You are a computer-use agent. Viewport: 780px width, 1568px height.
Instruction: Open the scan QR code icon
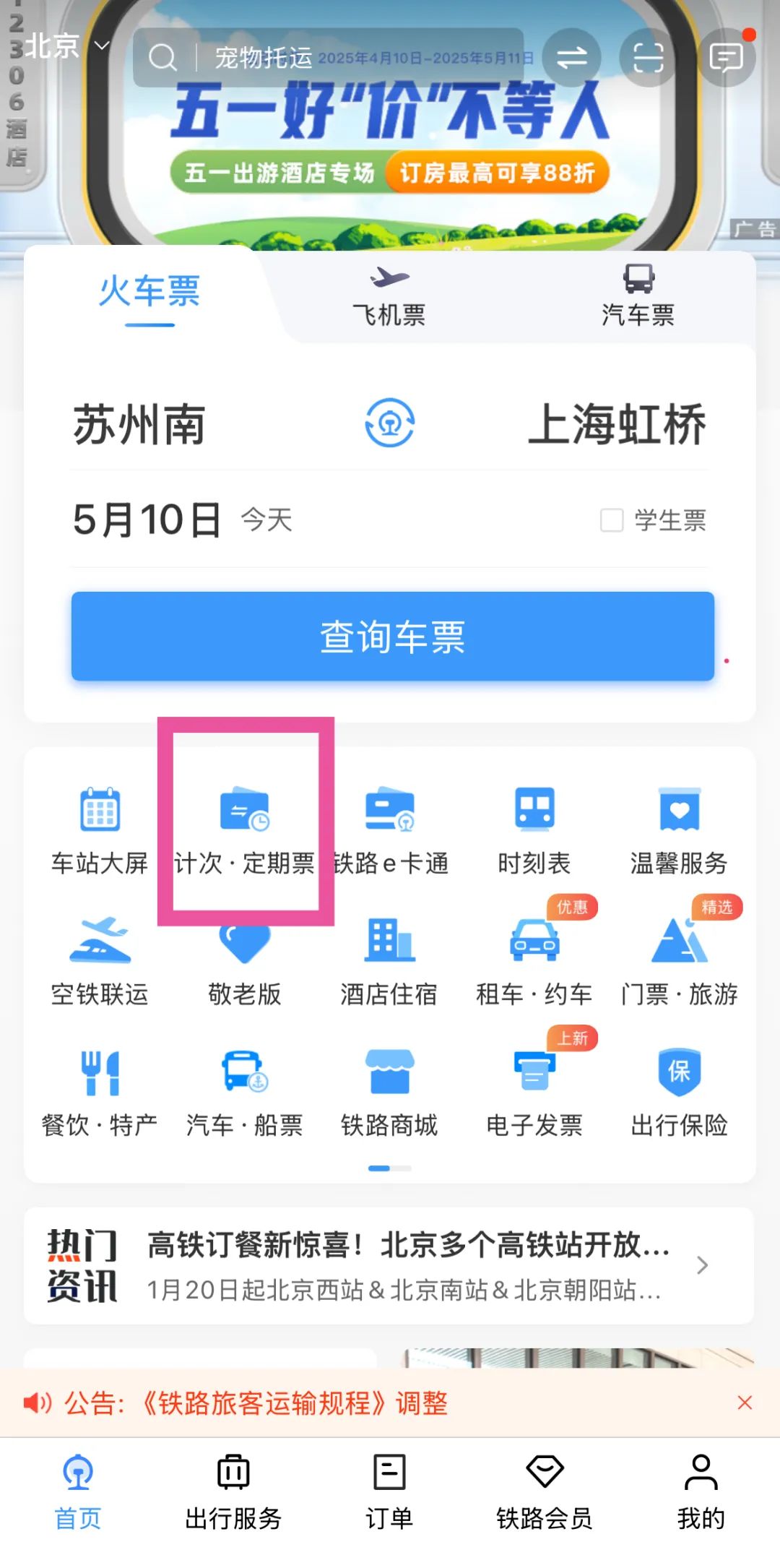tap(648, 58)
